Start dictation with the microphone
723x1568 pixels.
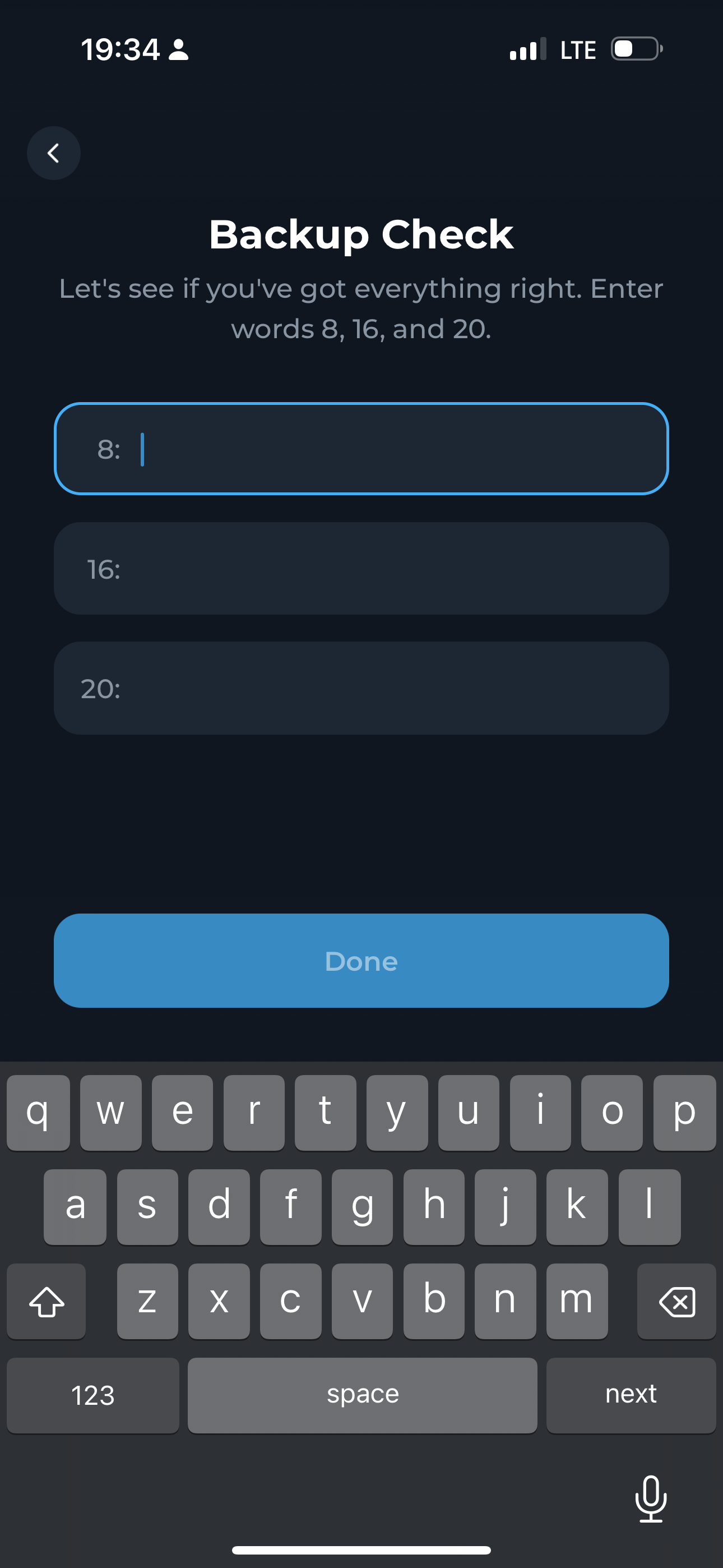coord(651,1498)
